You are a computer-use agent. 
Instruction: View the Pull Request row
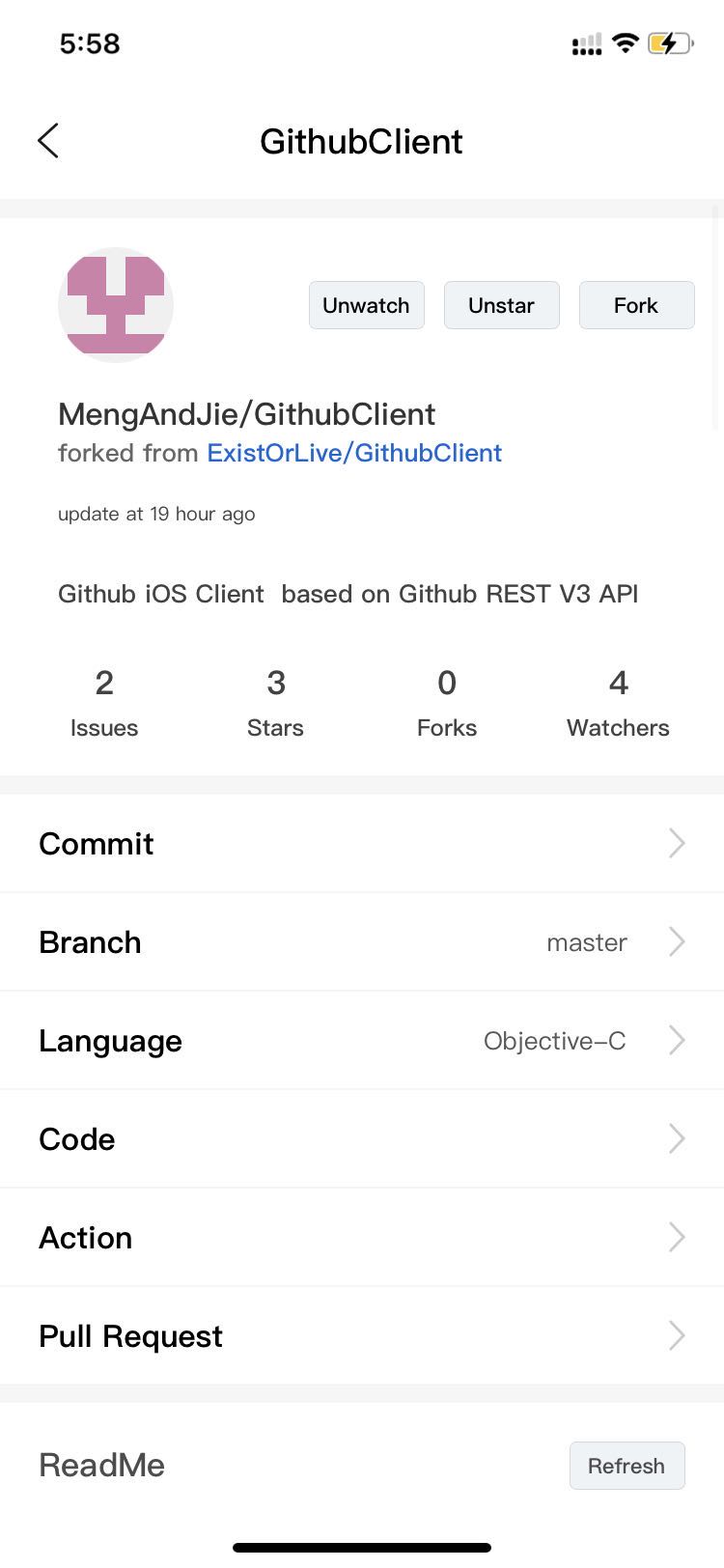click(362, 1336)
